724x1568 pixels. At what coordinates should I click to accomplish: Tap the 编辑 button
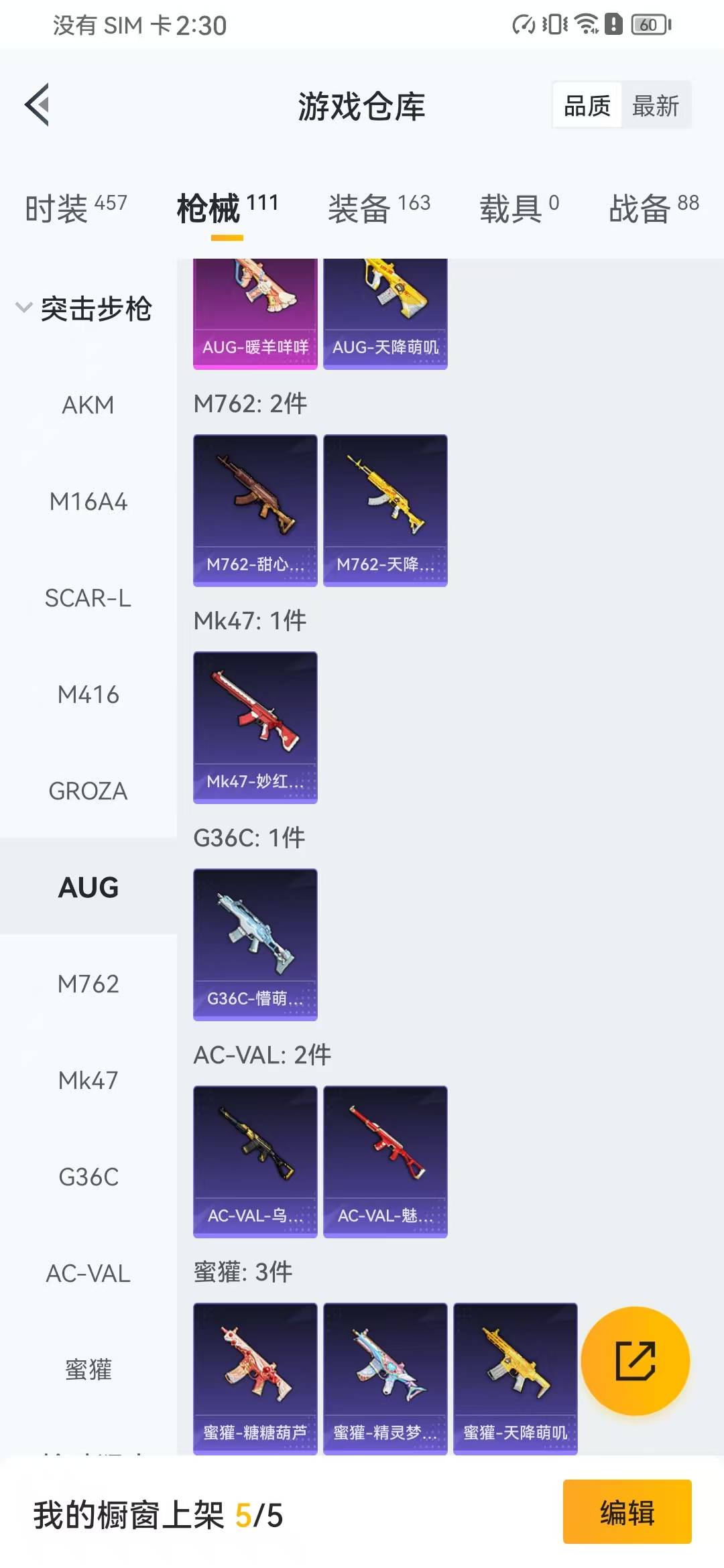627,1512
